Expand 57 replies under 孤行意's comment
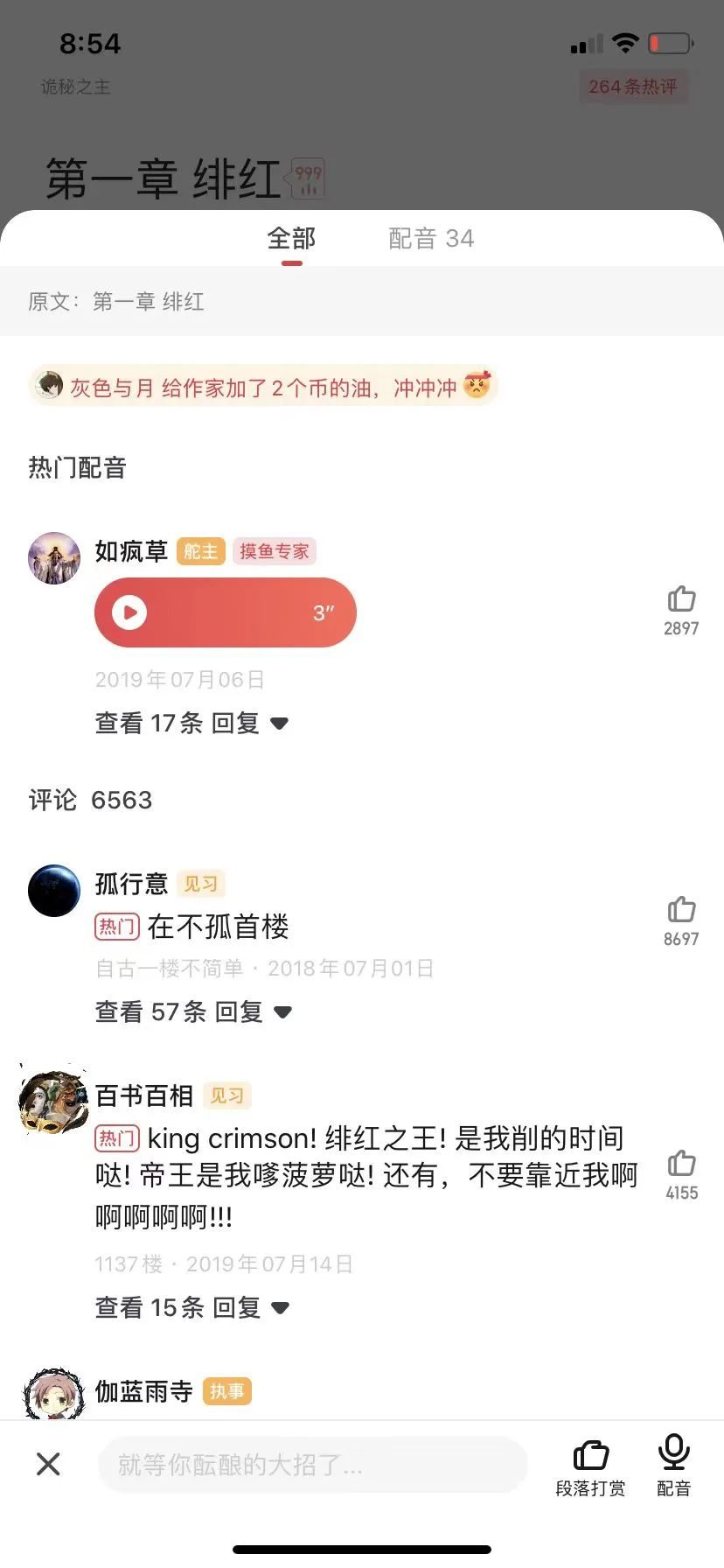724x1568 pixels. coord(193,1012)
